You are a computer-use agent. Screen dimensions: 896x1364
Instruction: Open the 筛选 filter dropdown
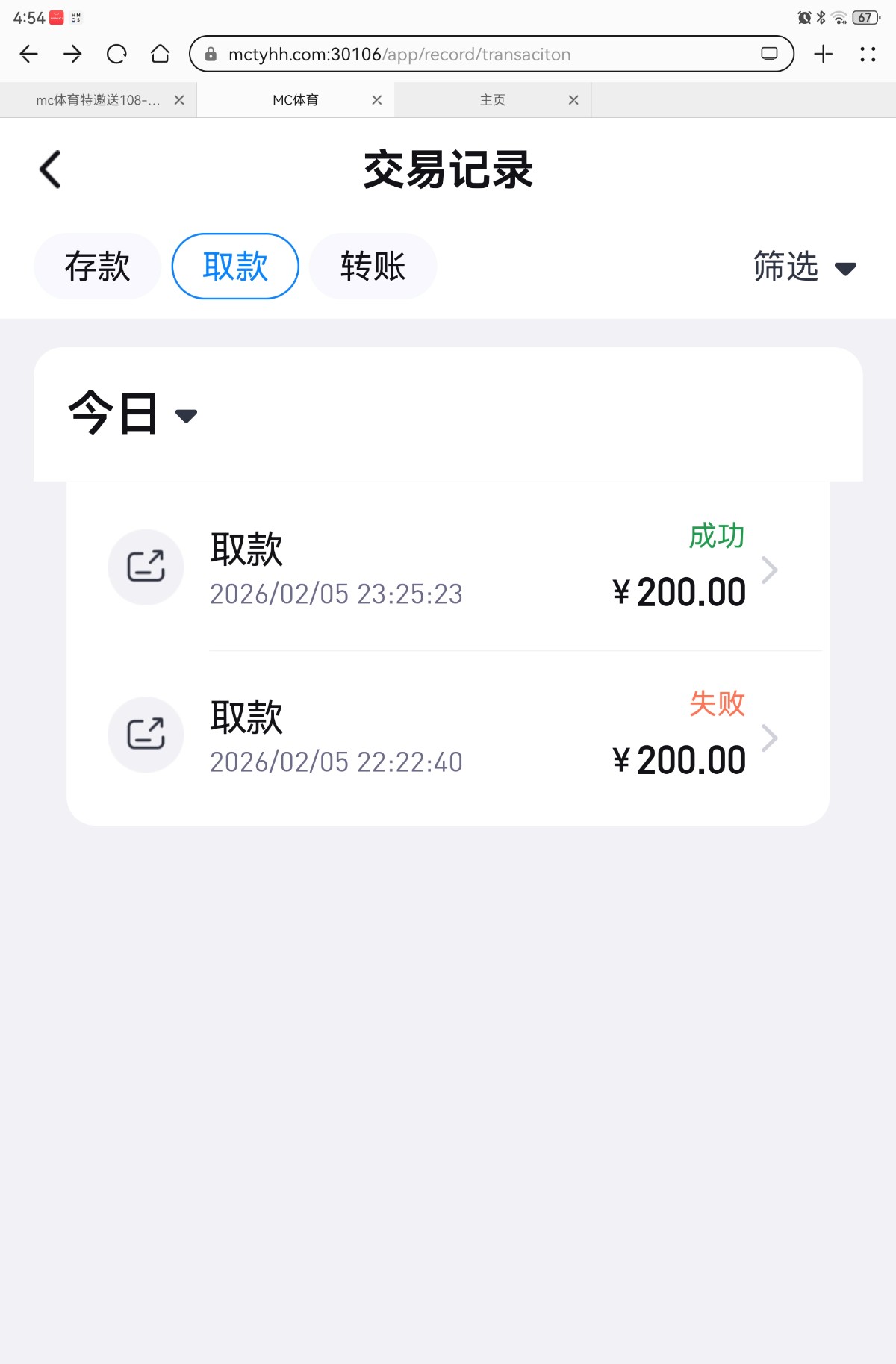pyautogui.click(x=803, y=267)
